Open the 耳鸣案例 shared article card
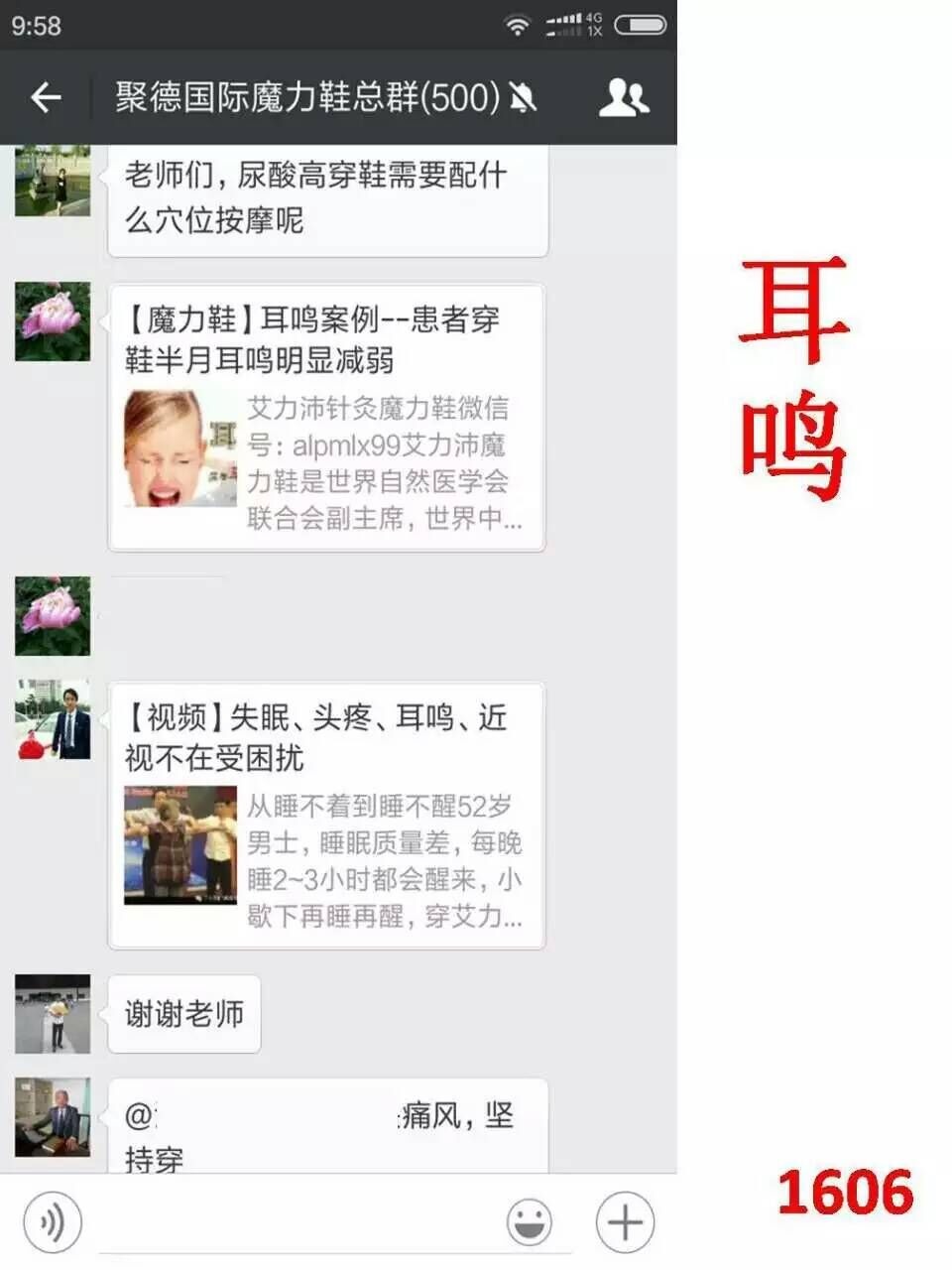This screenshot has height=1270, width=952. (x=326, y=418)
